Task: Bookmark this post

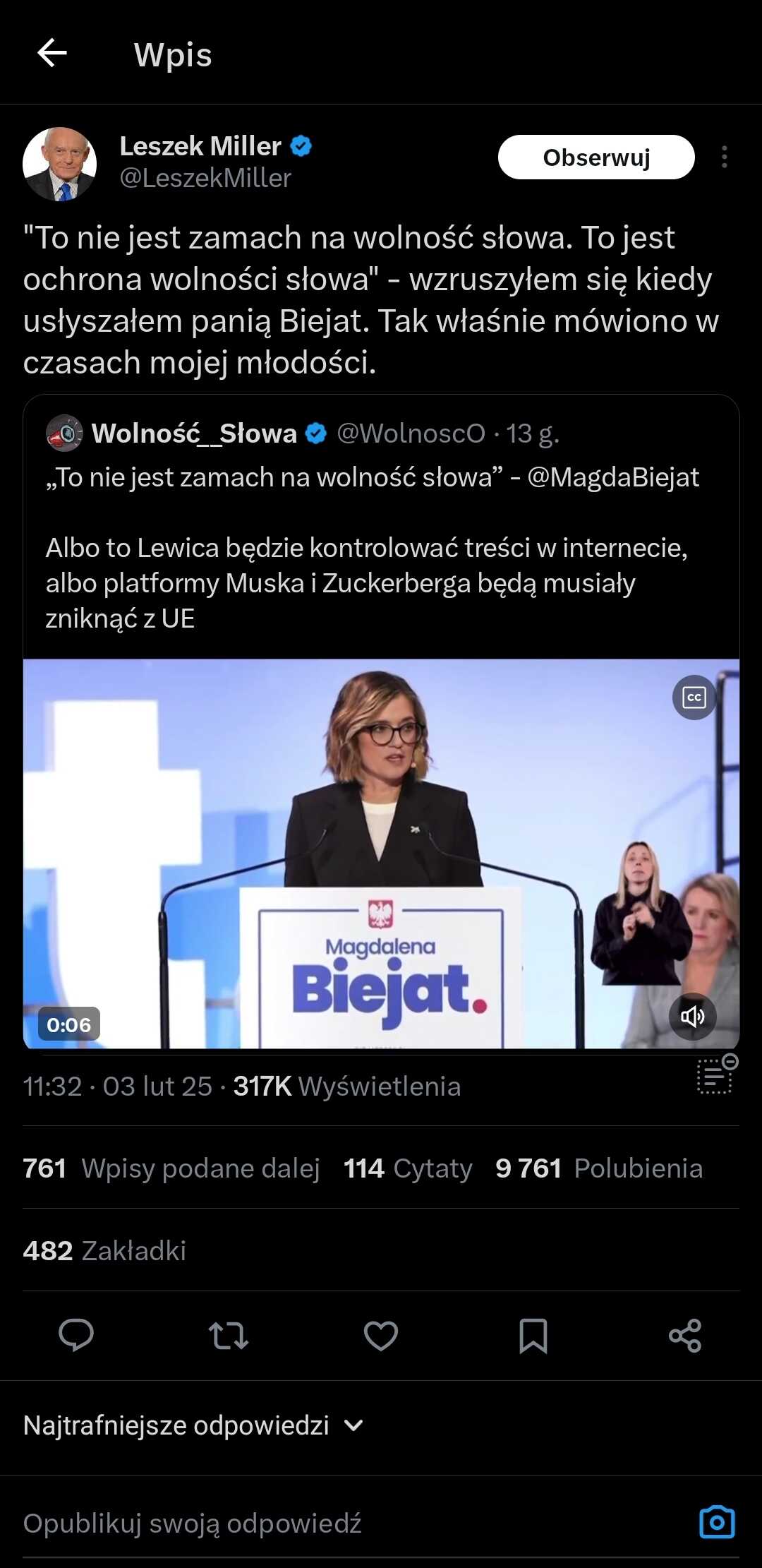Action: 533,1336
